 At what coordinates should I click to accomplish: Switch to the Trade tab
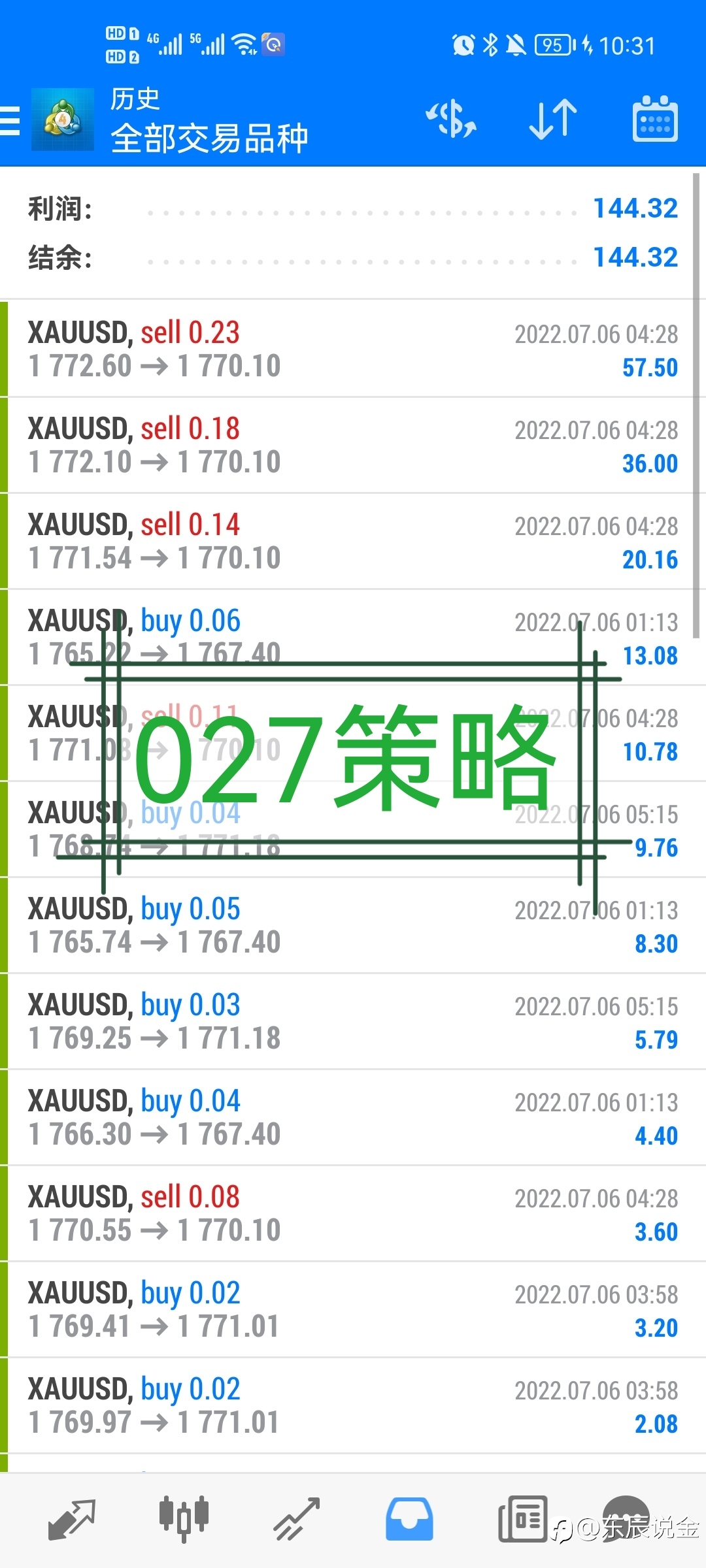297,1520
